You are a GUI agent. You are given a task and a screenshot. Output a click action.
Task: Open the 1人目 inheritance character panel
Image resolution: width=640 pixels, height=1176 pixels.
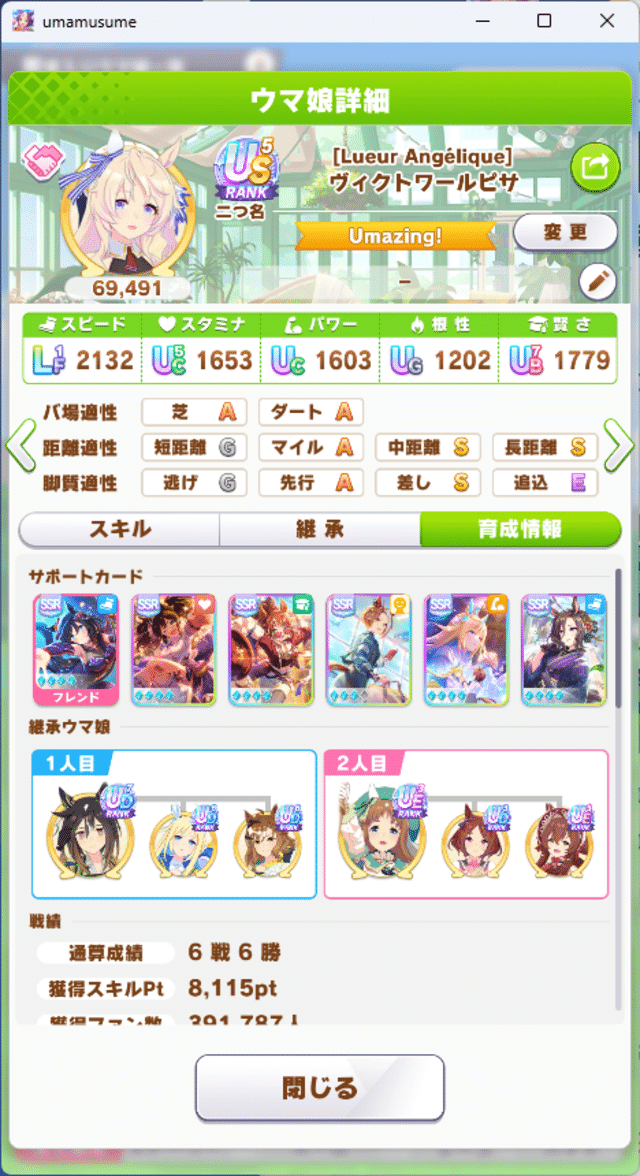[x=174, y=825]
